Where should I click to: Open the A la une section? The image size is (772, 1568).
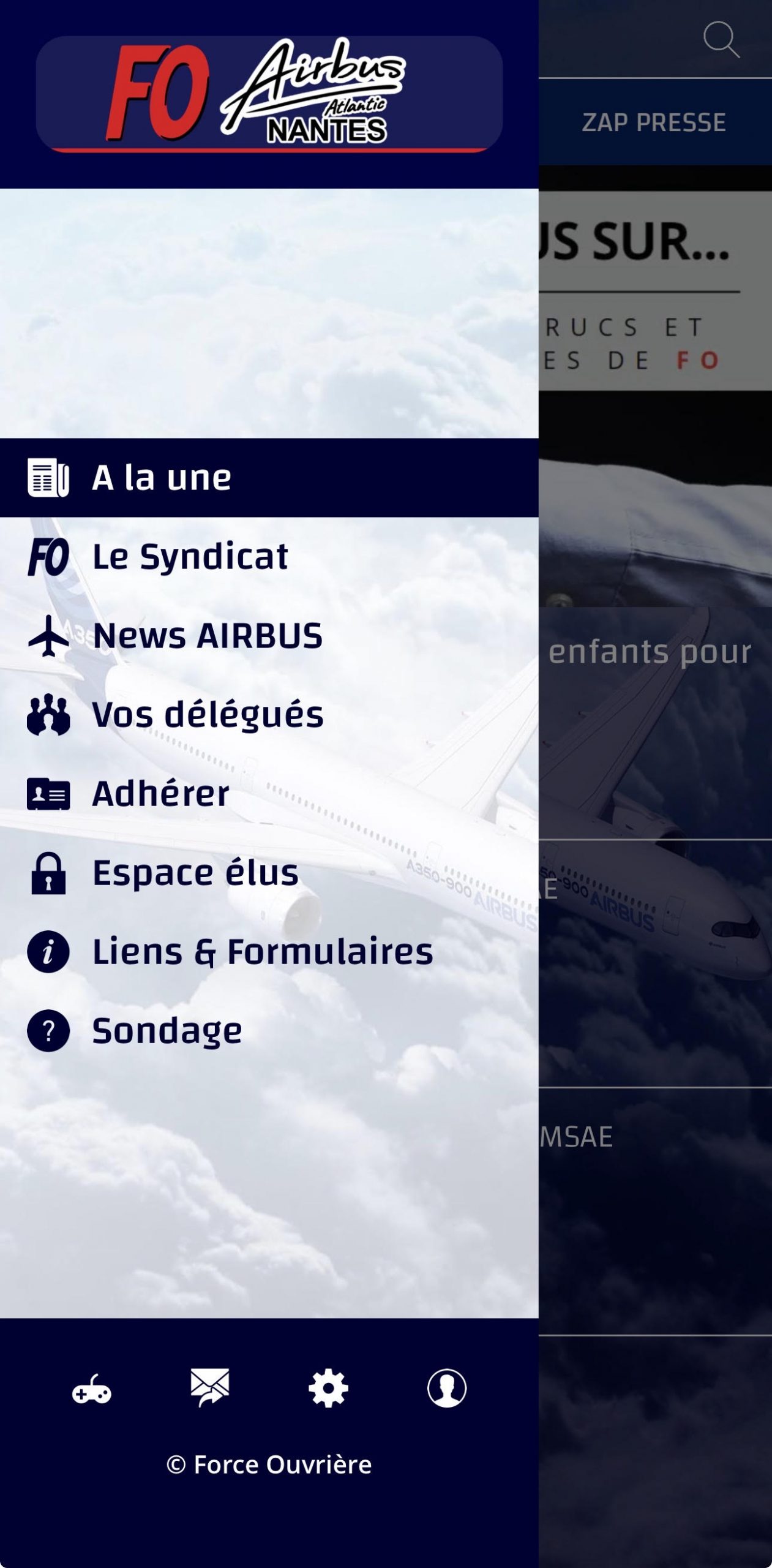tap(162, 478)
